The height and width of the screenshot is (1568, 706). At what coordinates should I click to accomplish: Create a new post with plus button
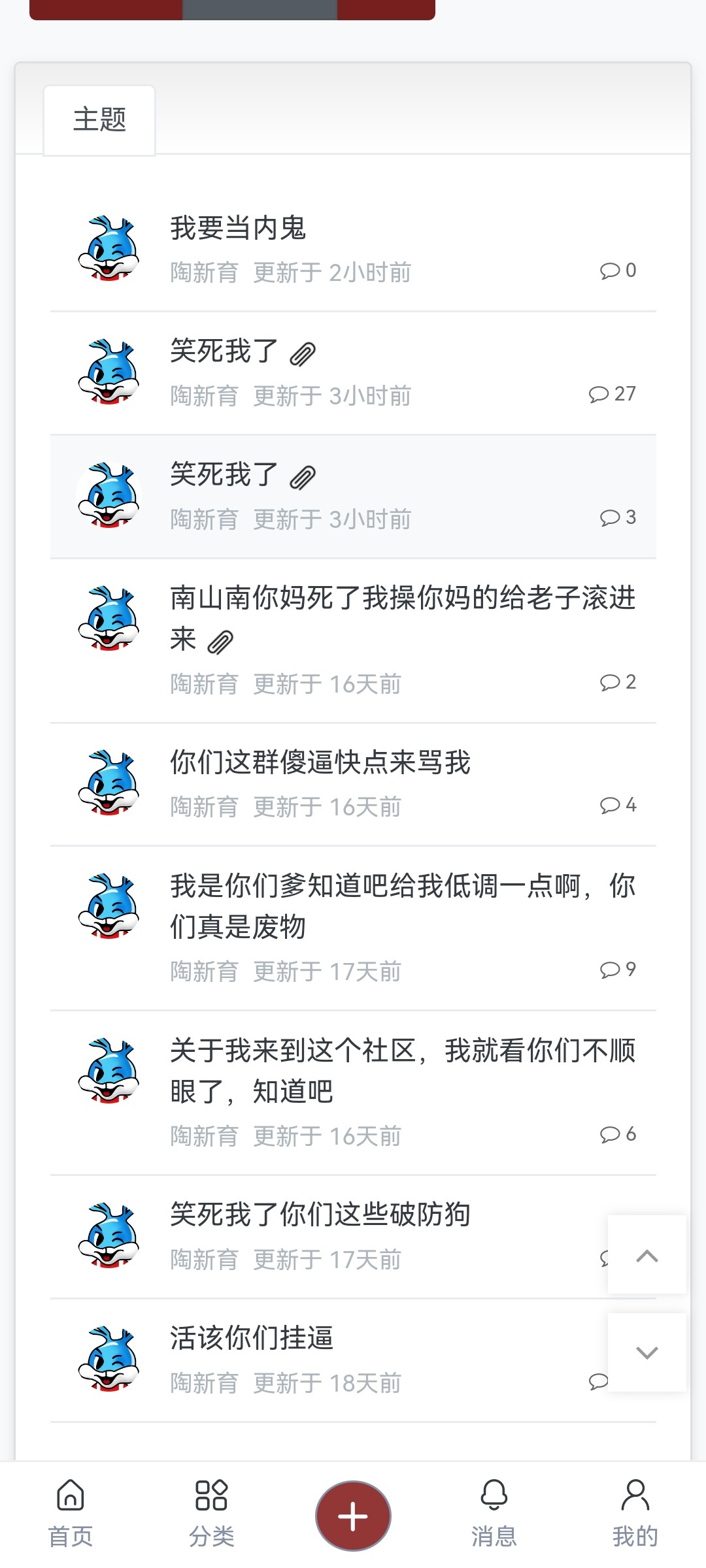[353, 1516]
